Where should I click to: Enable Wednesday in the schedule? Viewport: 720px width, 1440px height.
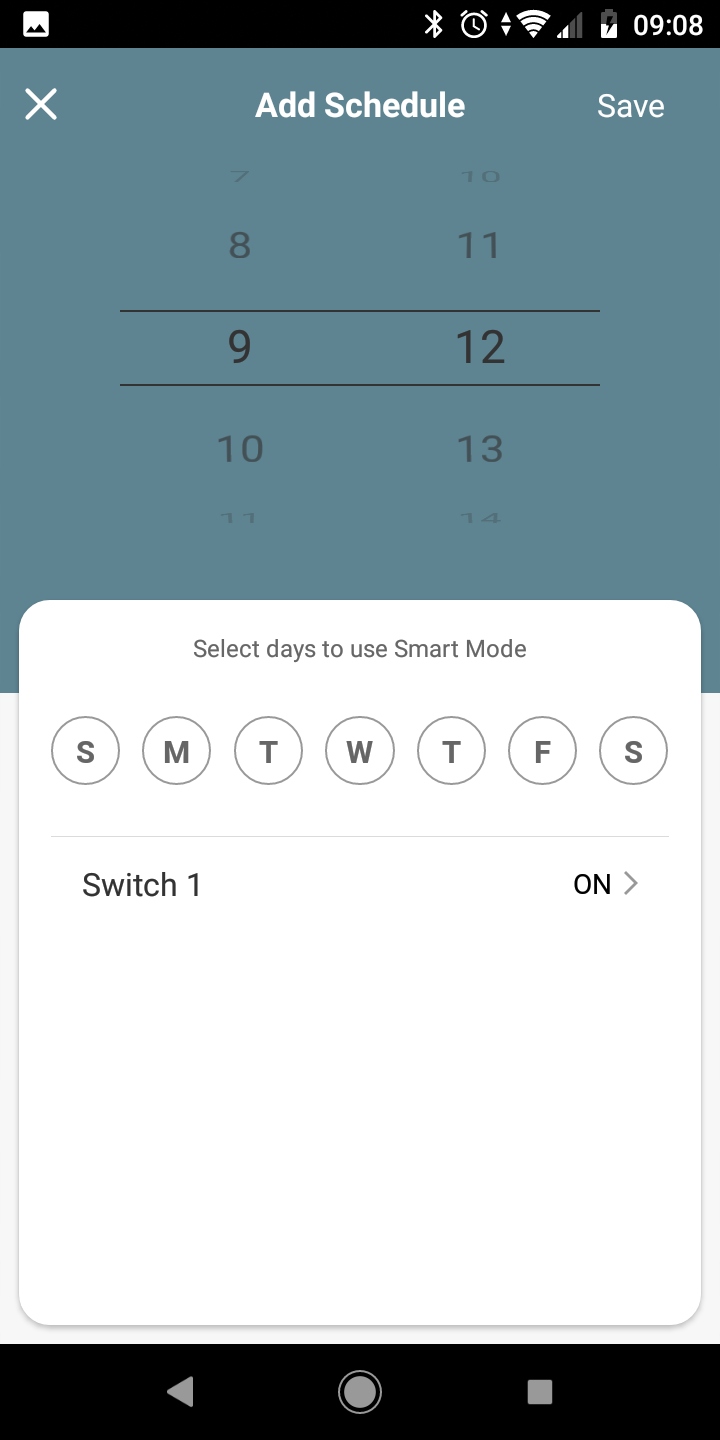coord(359,751)
